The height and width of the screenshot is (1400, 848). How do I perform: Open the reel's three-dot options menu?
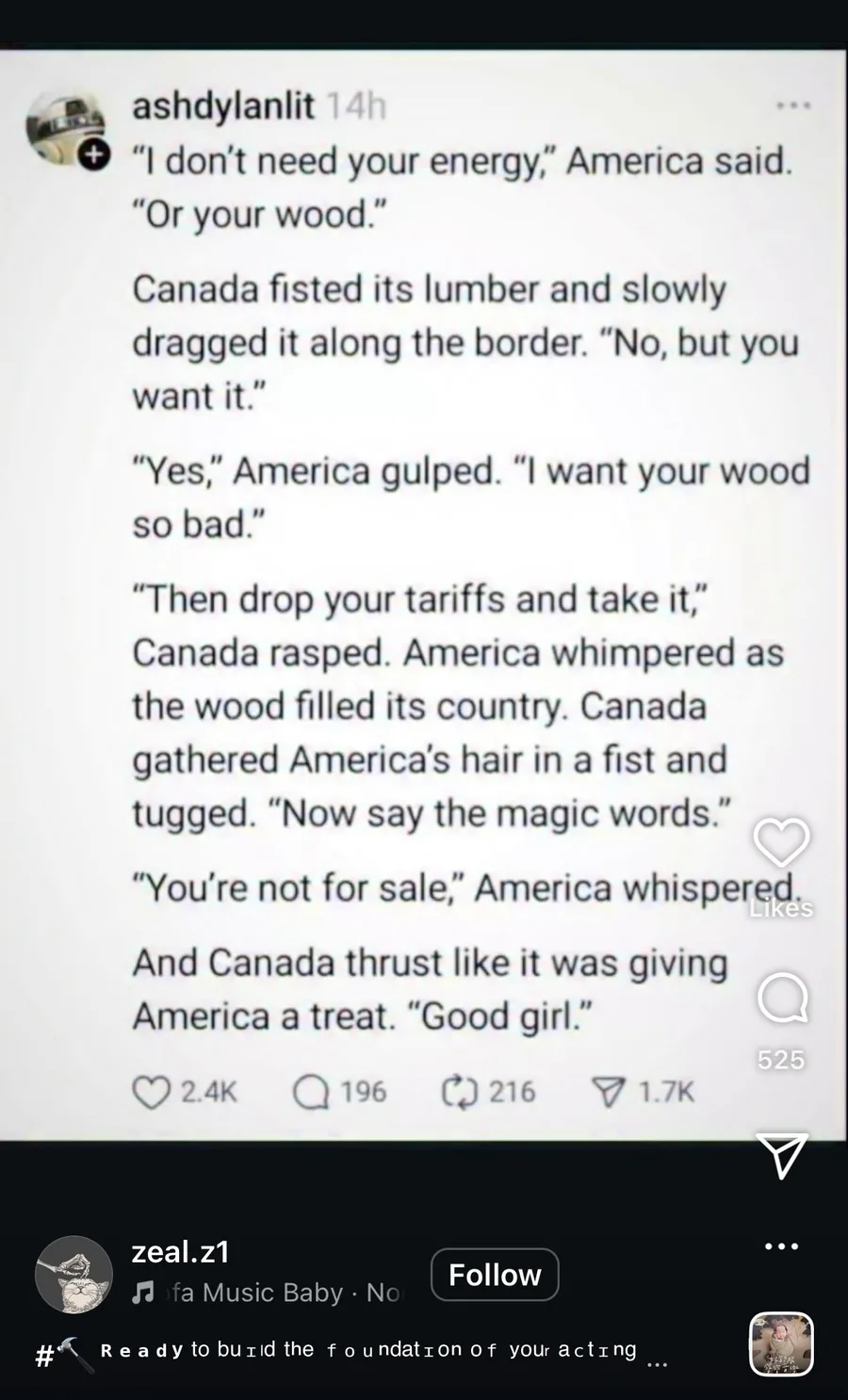click(782, 1246)
